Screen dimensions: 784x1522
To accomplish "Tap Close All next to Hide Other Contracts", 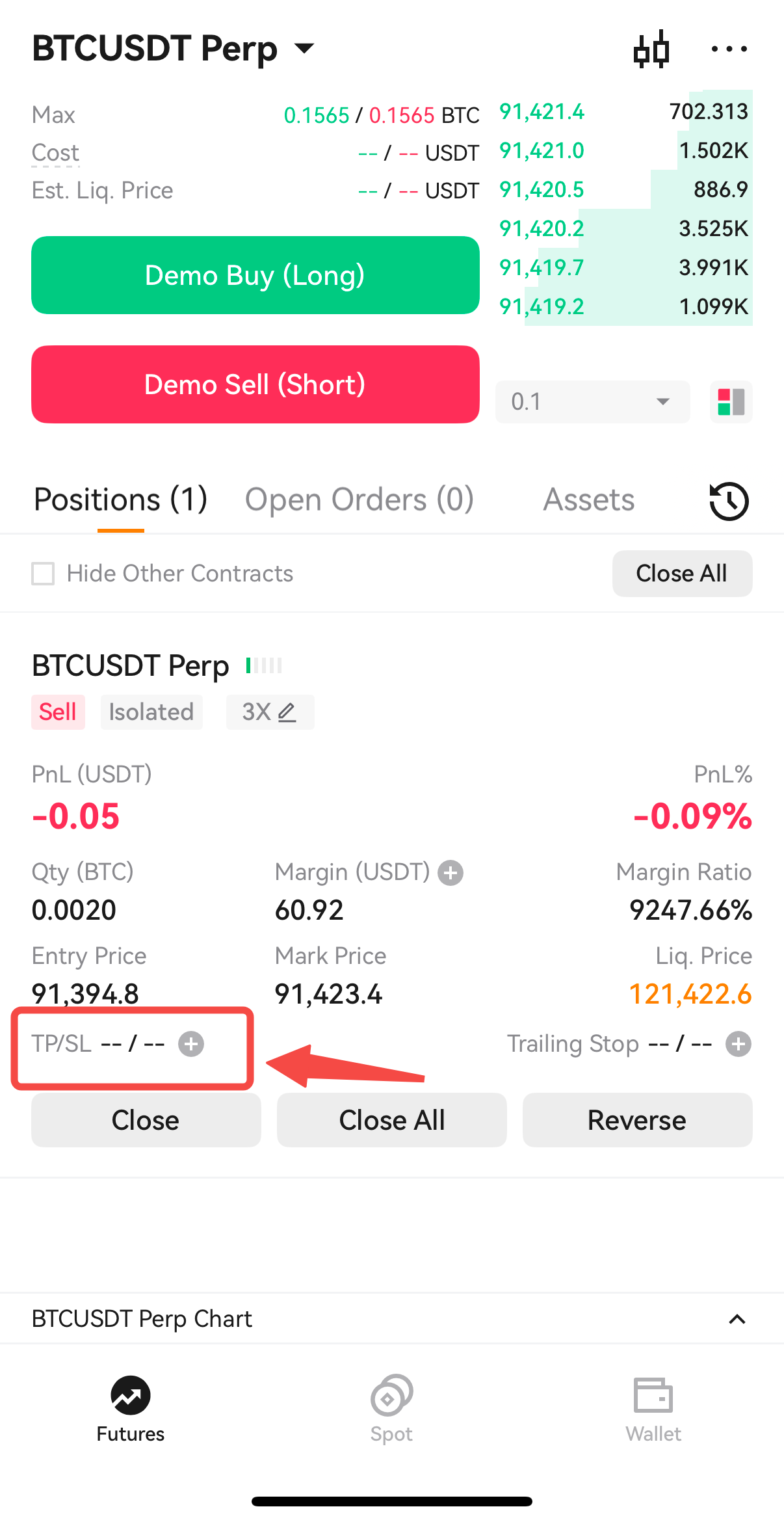I will (682, 574).
